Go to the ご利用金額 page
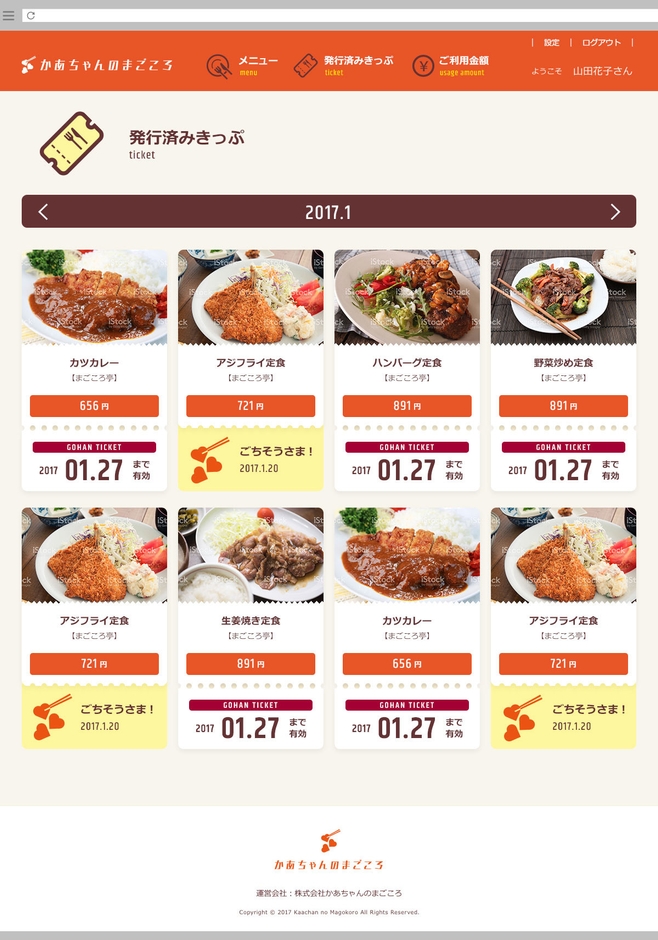Image resolution: width=658 pixels, height=940 pixels. [x=450, y=66]
